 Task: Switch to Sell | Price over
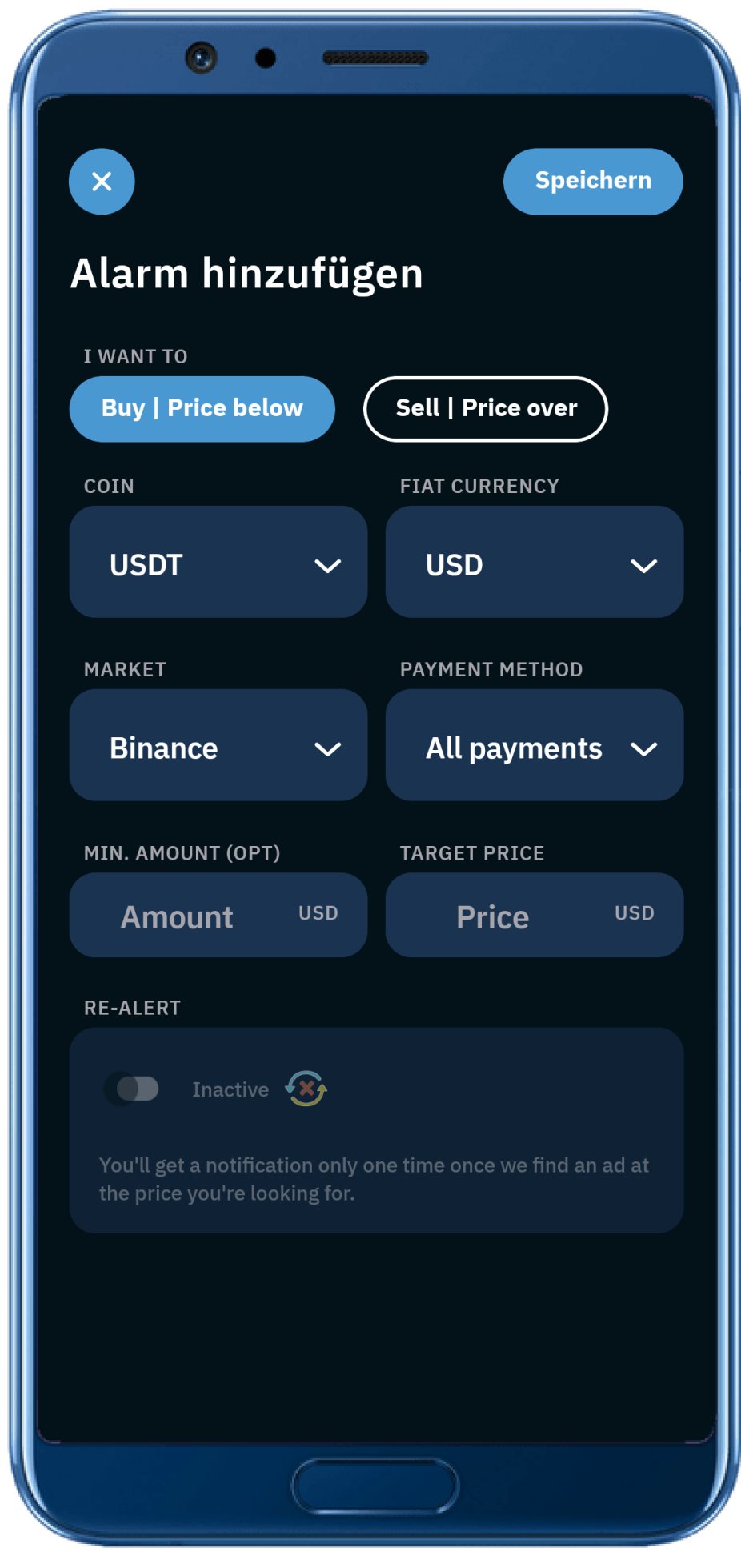click(485, 409)
